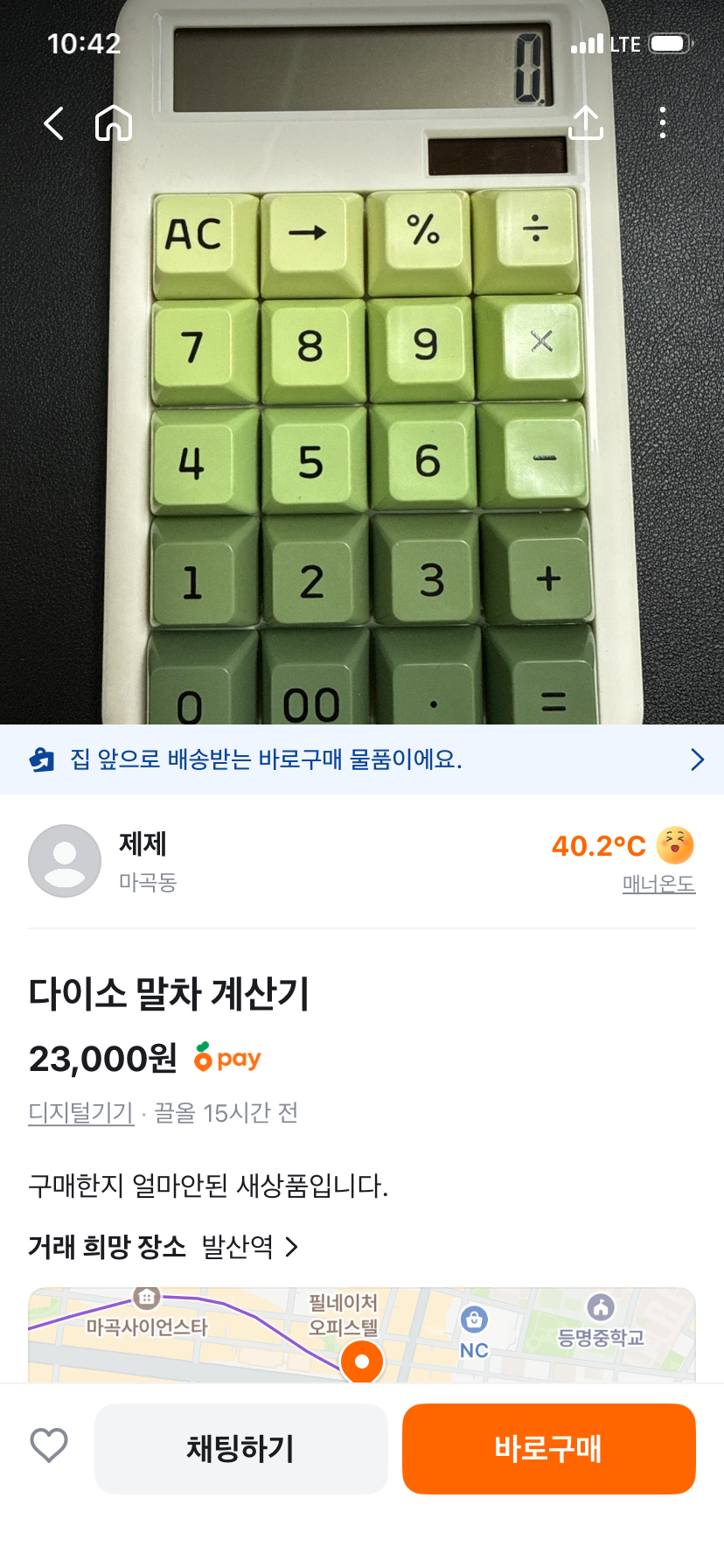724x1568 pixels.
Task: Open 거래 희망 장소 발산역 details
Action: (x=164, y=1246)
